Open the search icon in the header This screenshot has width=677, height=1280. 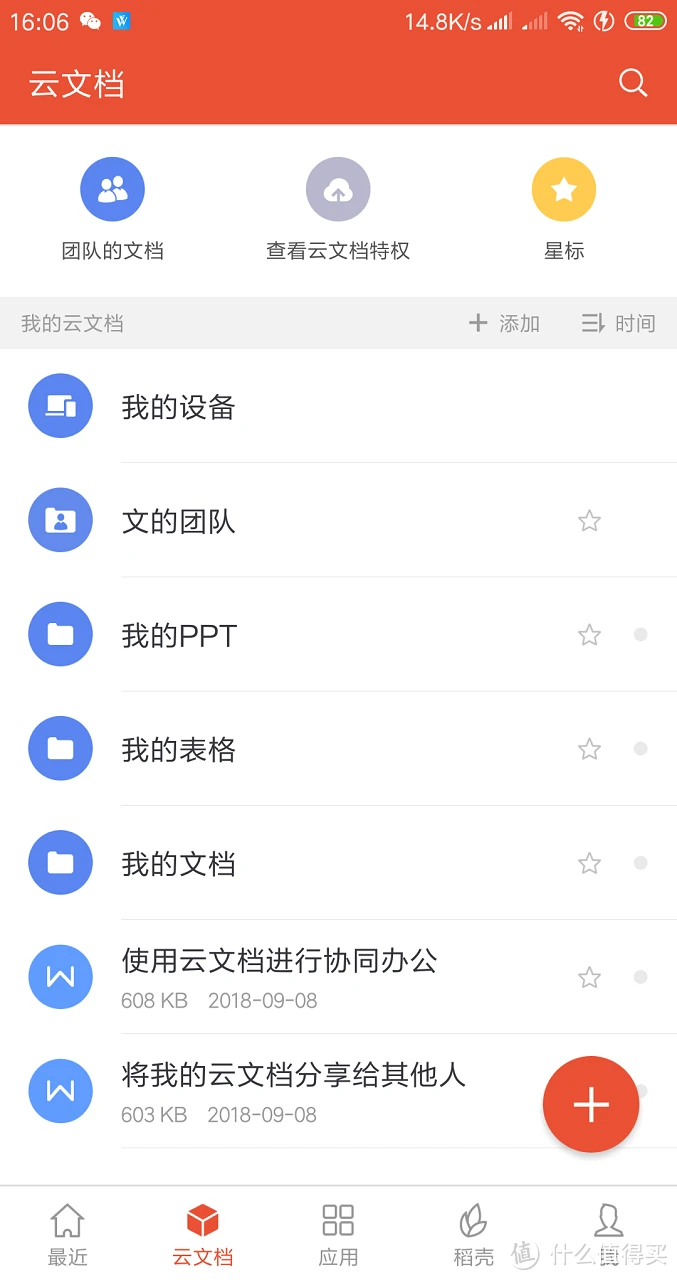633,83
